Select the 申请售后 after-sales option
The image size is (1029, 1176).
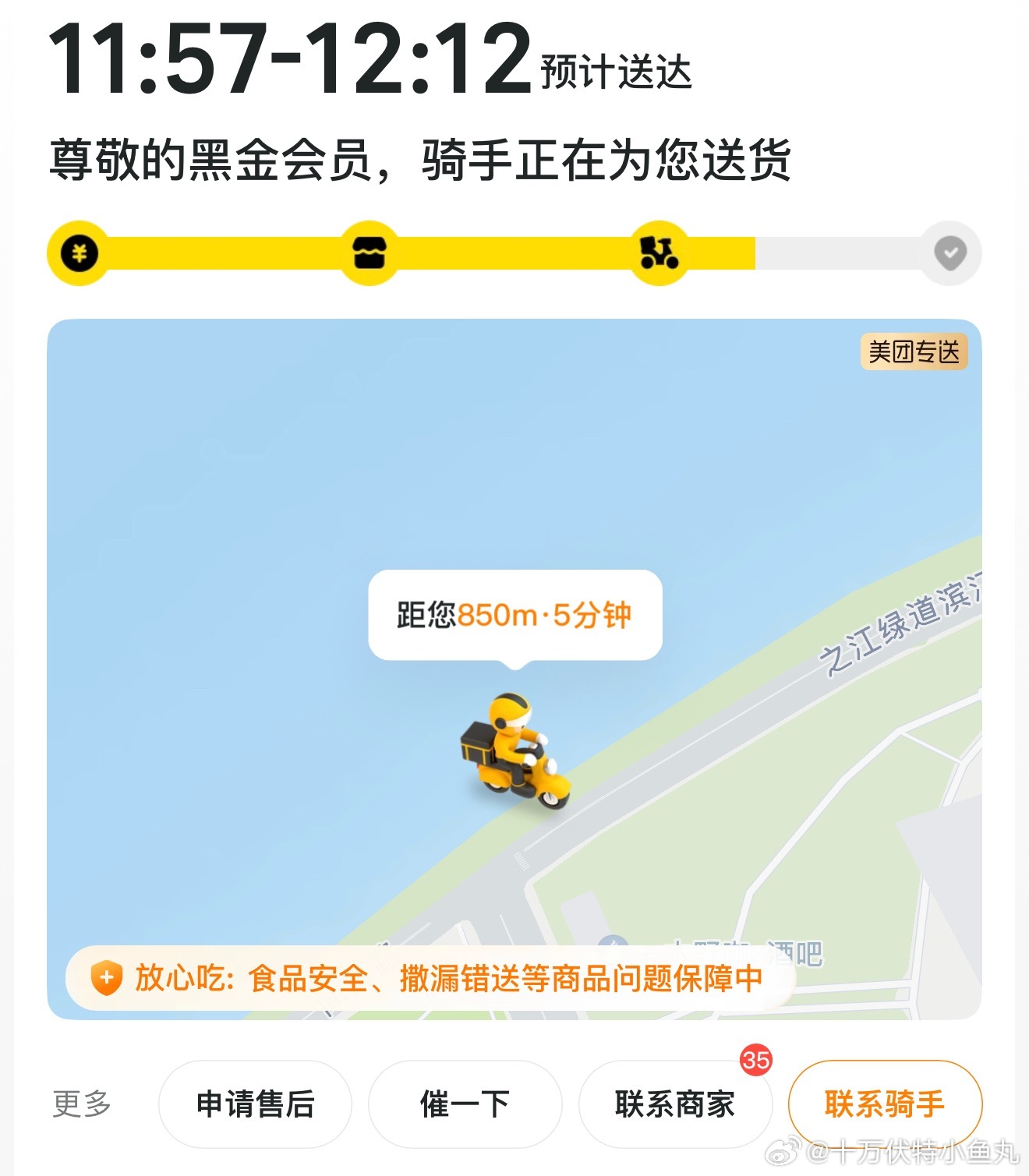(x=256, y=1104)
